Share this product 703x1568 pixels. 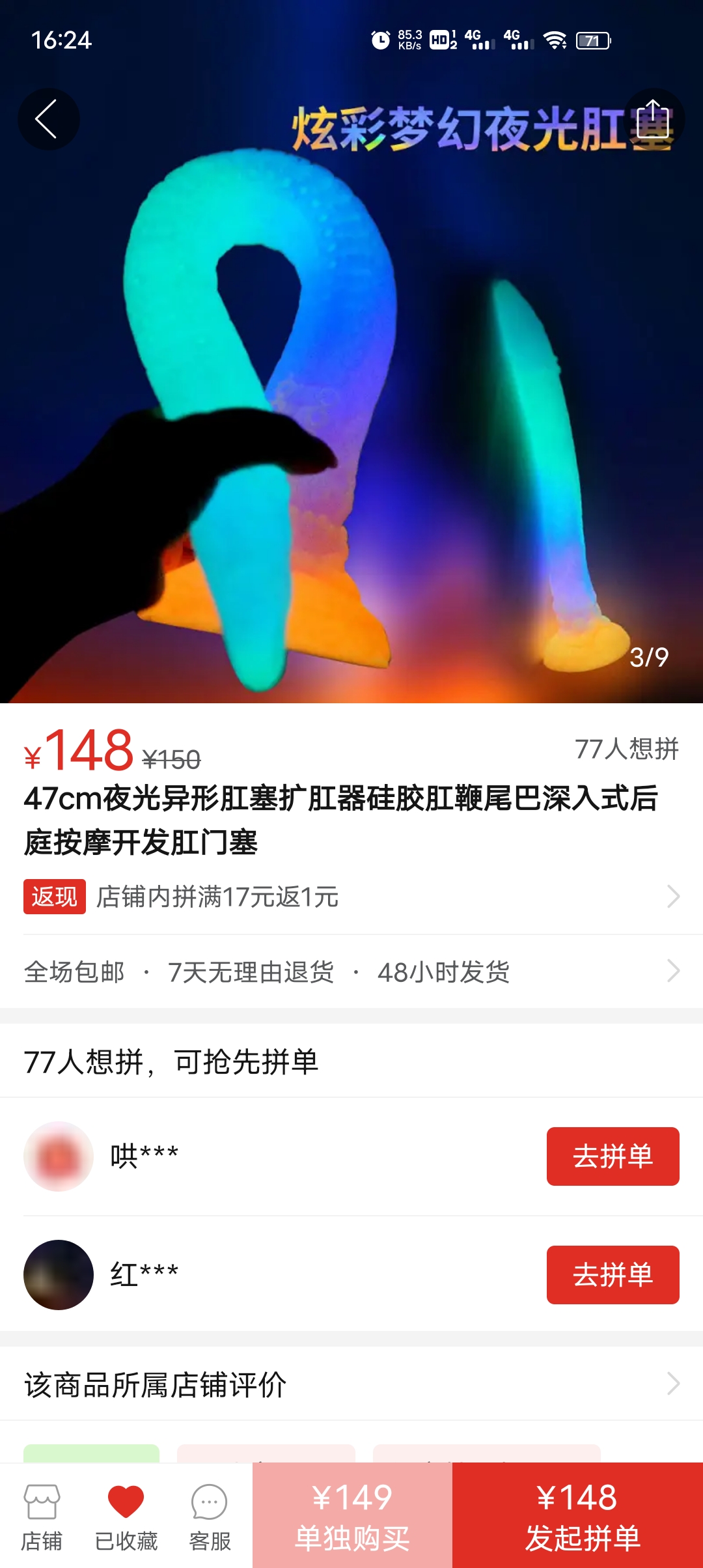pos(653,119)
